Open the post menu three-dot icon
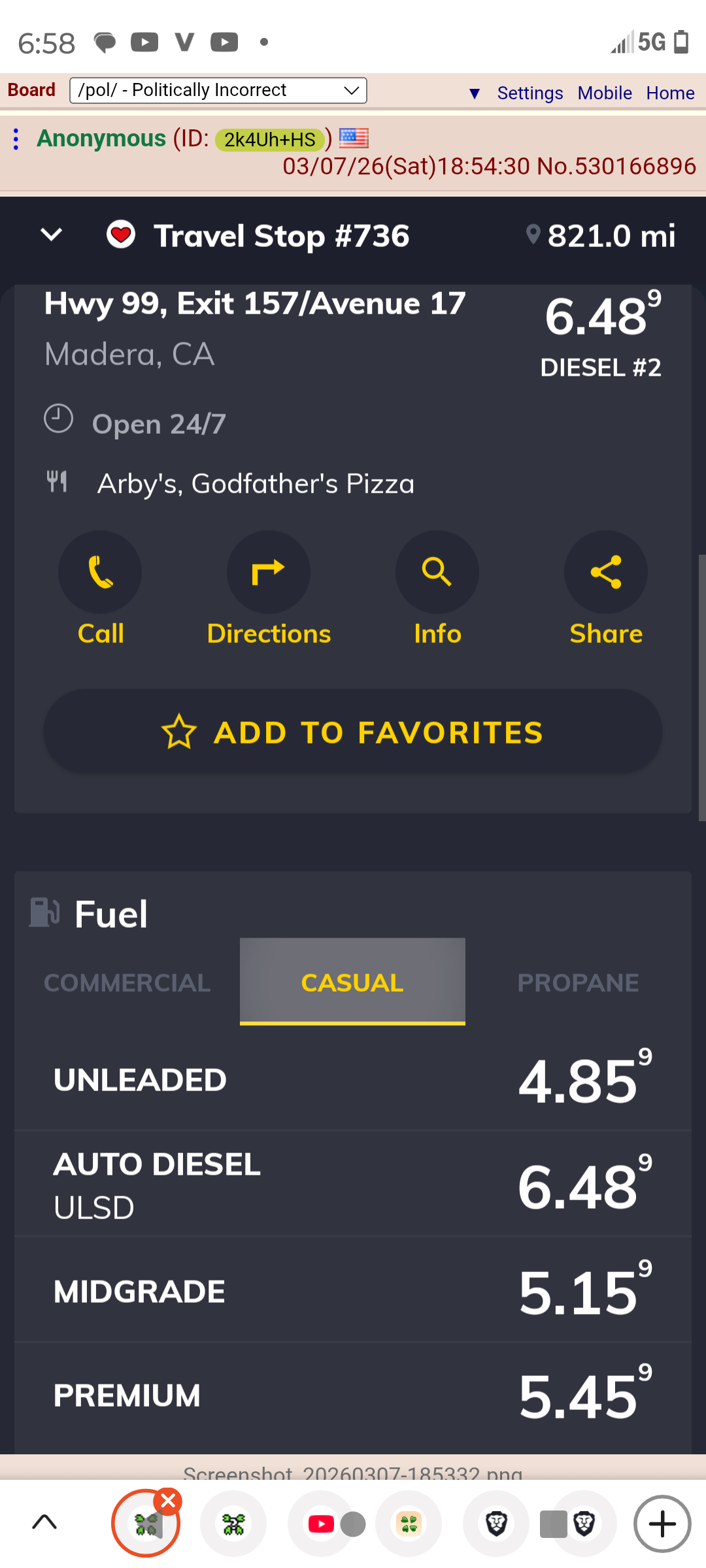Screen dimensions: 706x1568 pyautogui.click(x=16, y=139)
